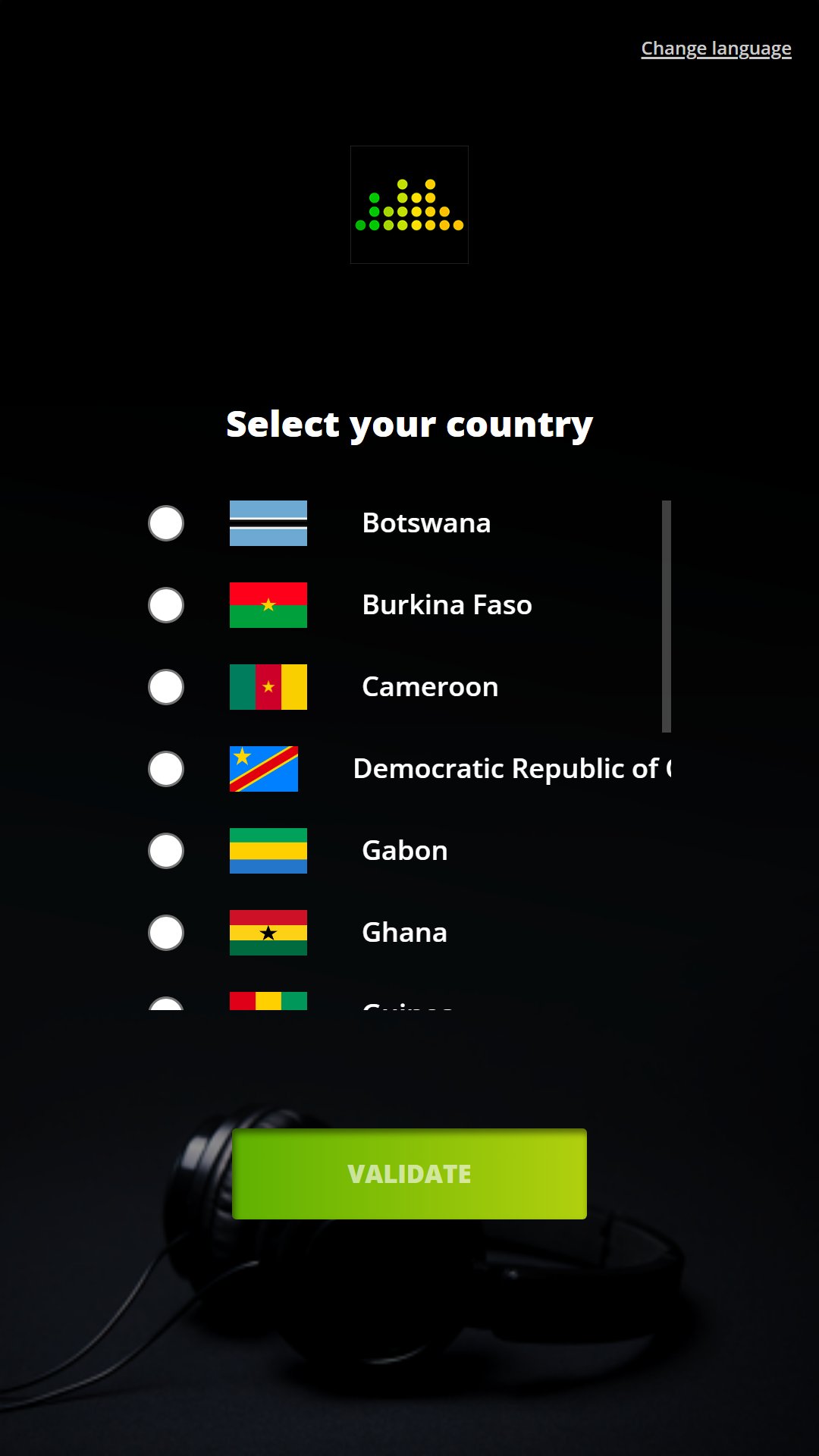Choose the Burkina Faso radio button

(x=166, y=605)
